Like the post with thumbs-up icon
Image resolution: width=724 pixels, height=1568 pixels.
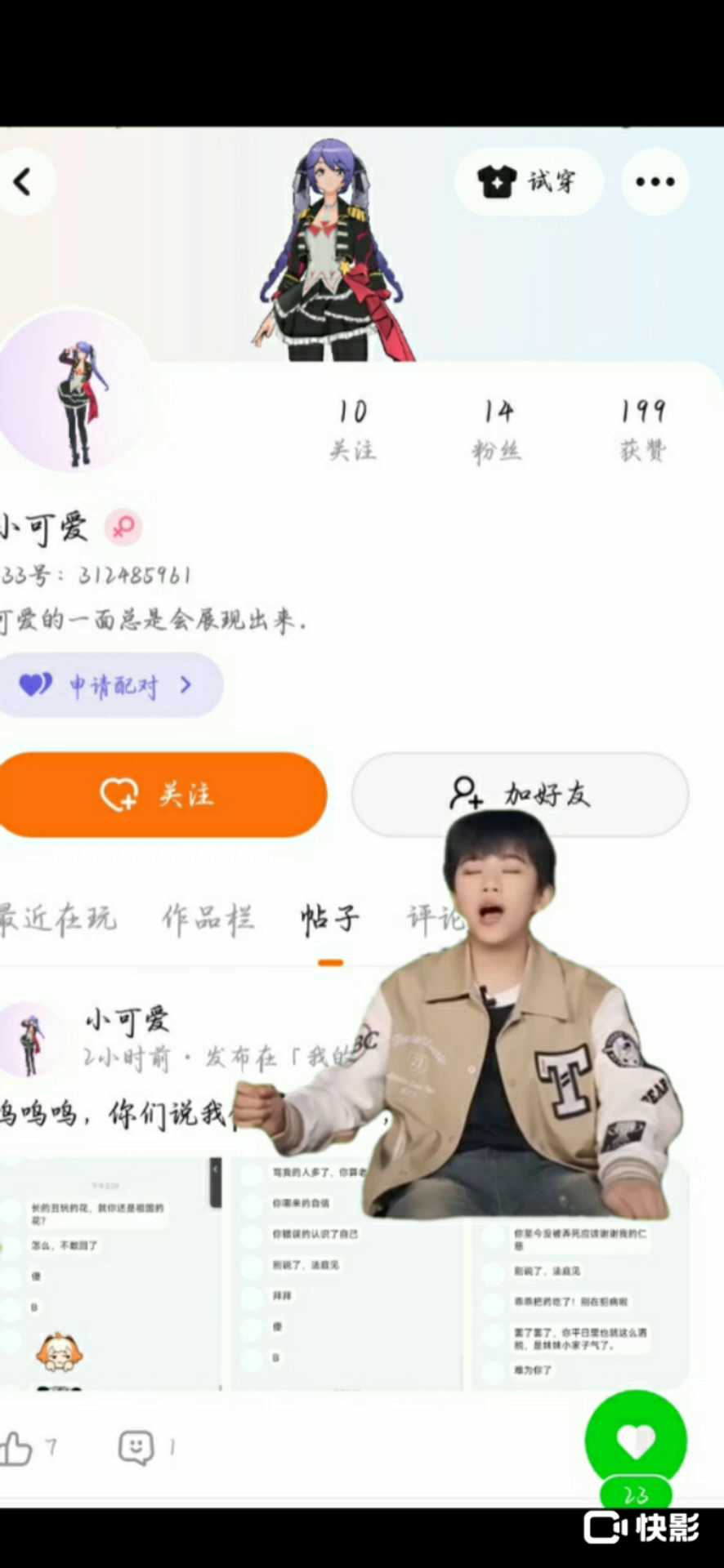click(18, 1448)
